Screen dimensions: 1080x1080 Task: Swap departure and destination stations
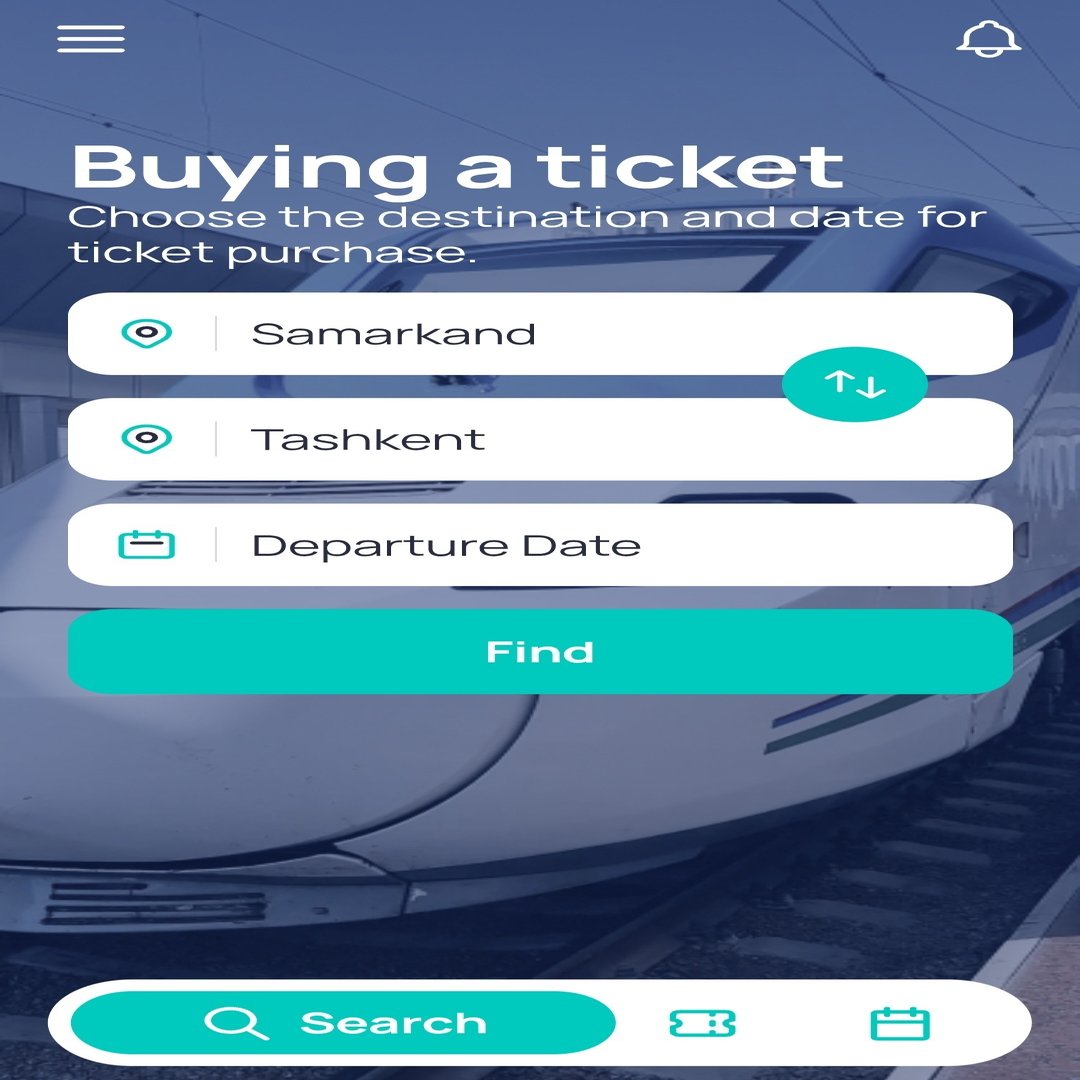[x=854, y=383]
